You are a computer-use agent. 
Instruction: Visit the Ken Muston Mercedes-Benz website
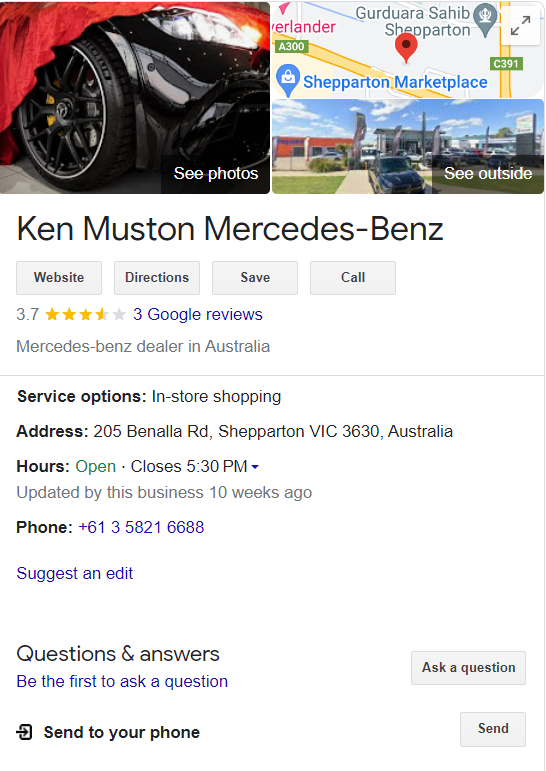pos(59,278)
